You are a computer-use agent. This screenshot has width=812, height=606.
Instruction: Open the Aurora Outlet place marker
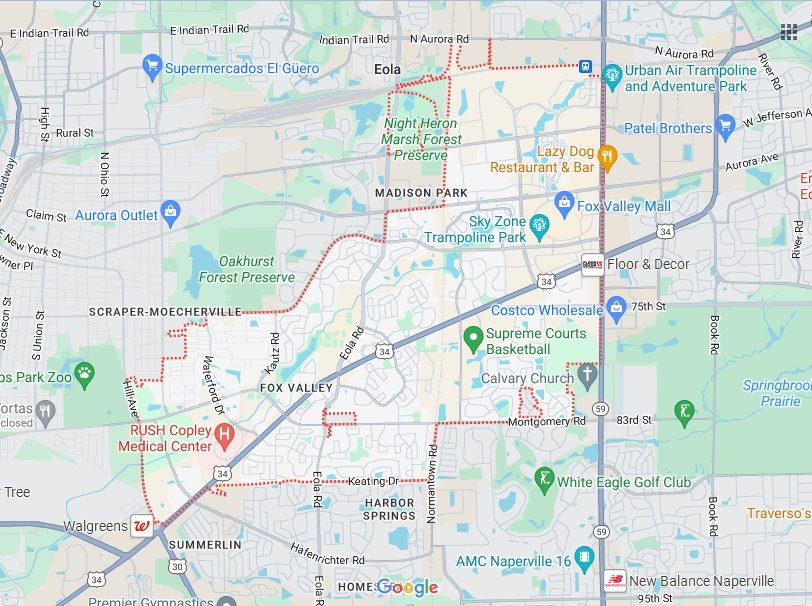(x=171, y=212)
